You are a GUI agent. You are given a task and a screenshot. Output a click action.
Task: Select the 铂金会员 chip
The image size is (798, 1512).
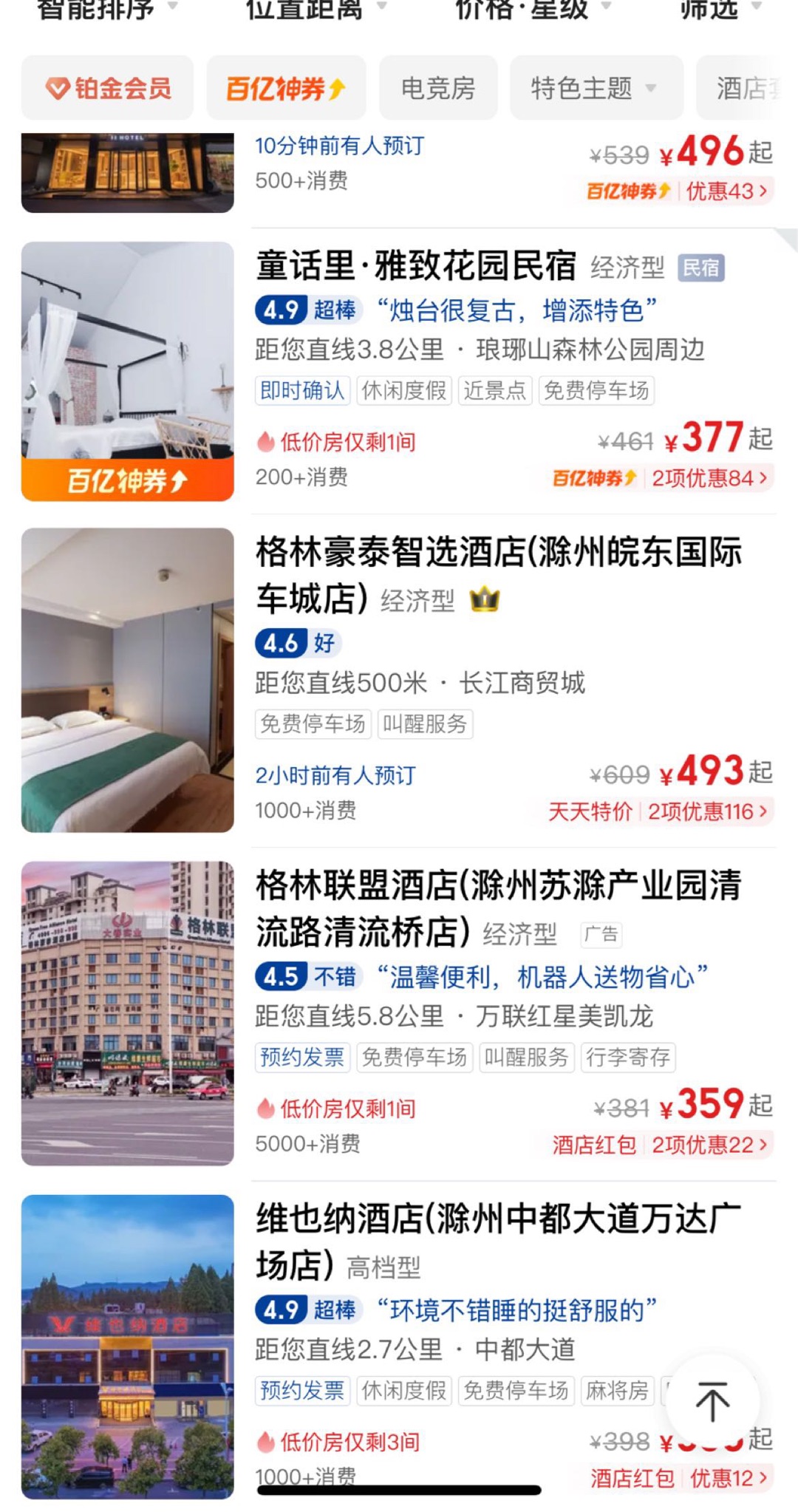point(108,88)
